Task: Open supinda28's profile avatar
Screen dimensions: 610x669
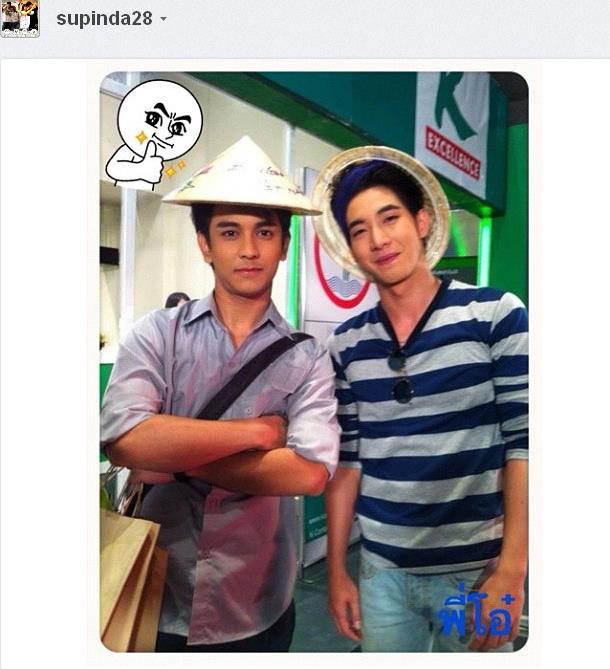Action: click(19, 18)
